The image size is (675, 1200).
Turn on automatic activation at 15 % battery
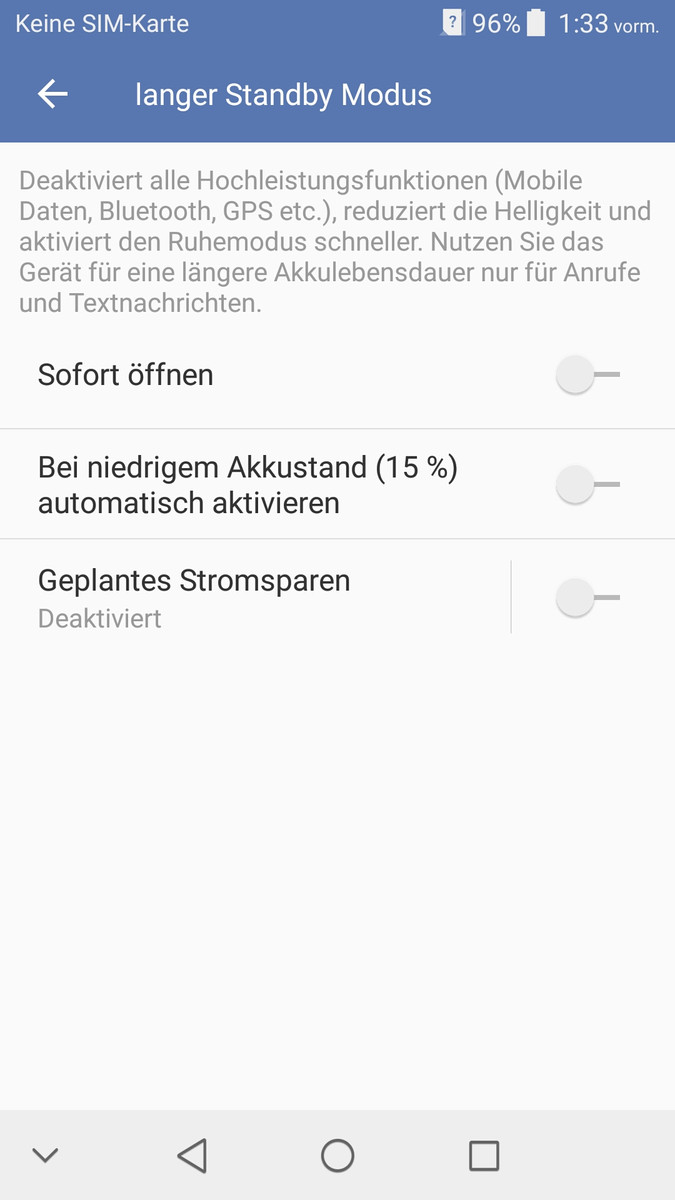[587, 485]
